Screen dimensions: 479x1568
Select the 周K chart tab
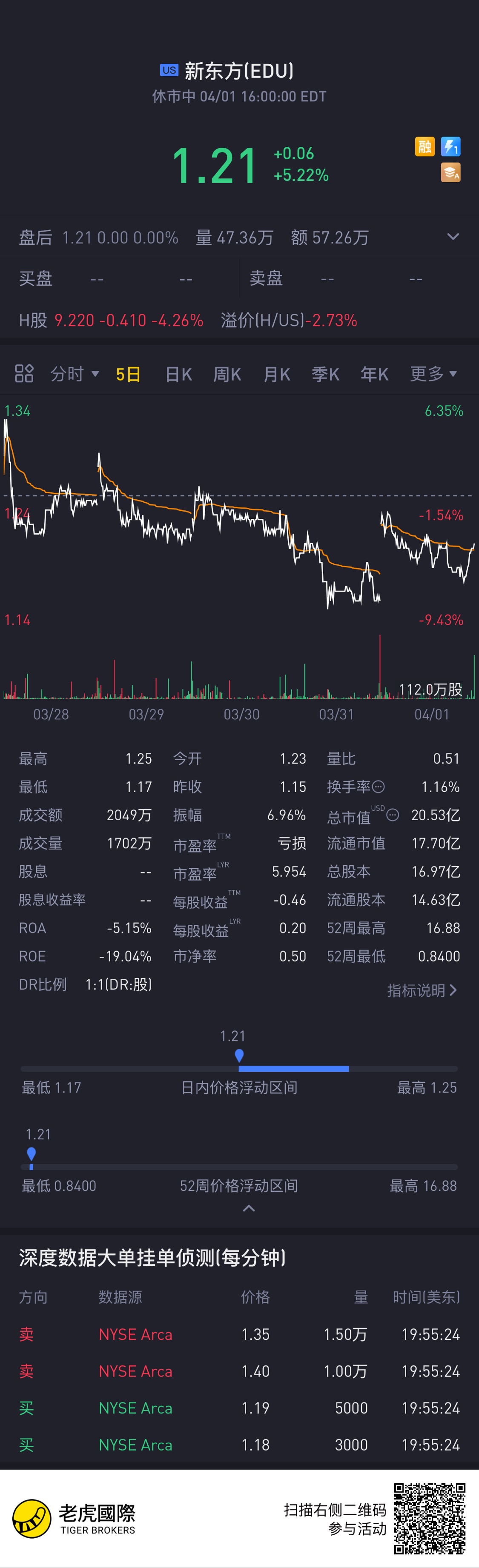(227, 374)
